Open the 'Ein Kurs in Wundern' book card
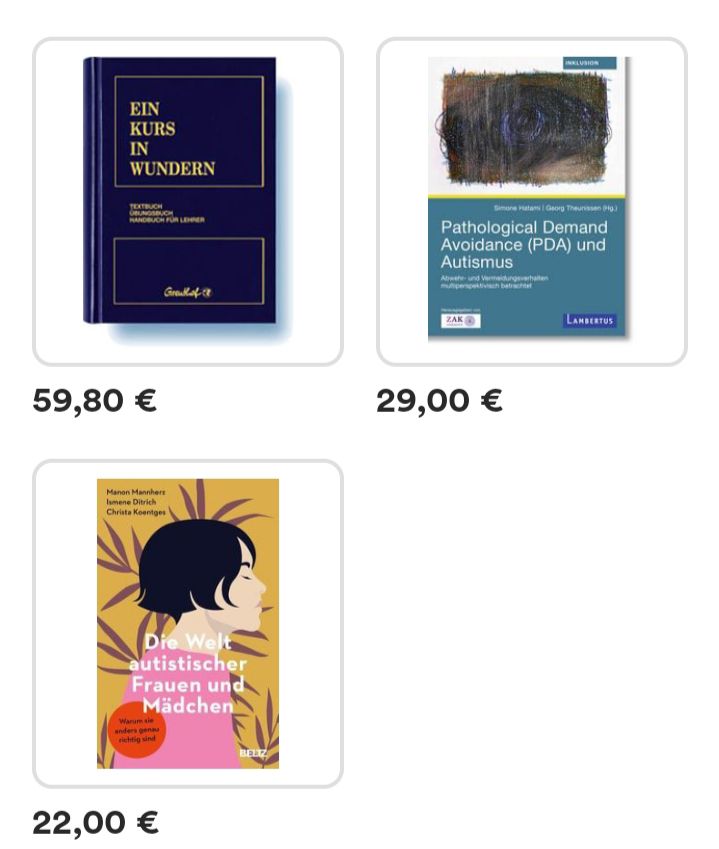Image resolution: width=719 pixels, height=849 pixels. point(188,201)
